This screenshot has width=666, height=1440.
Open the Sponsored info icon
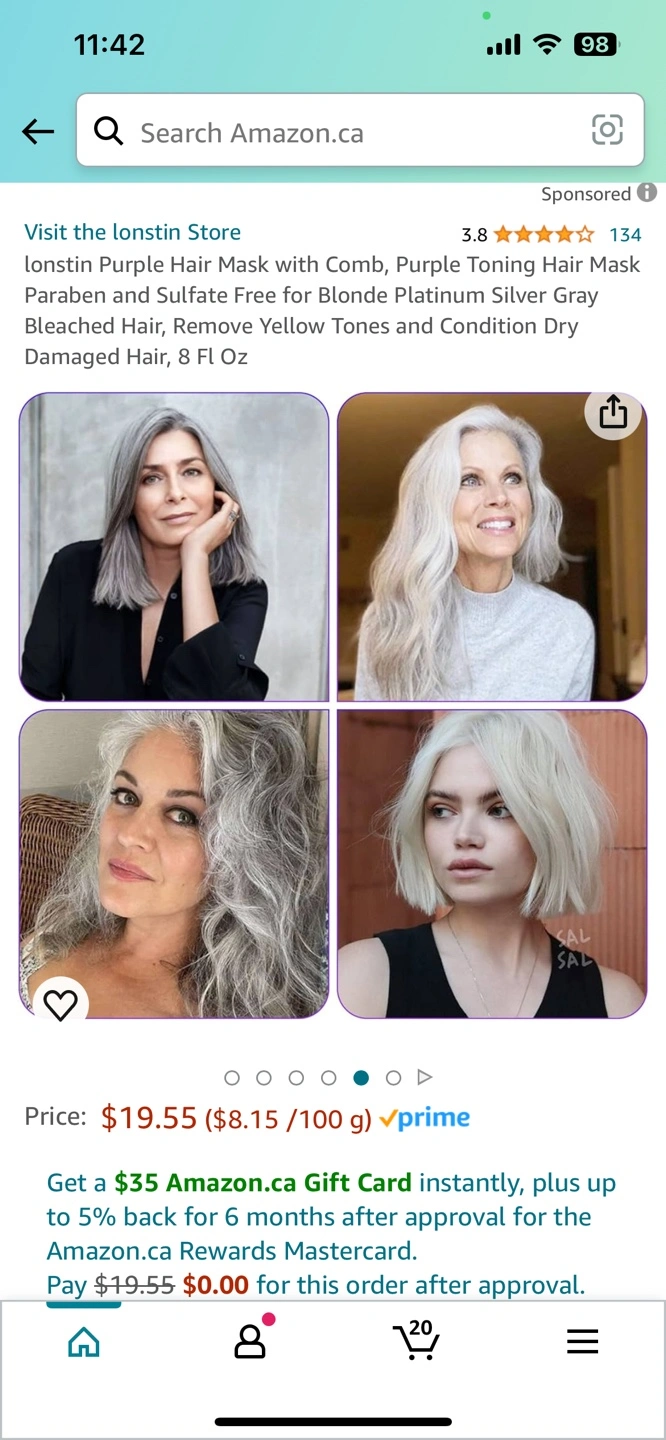[x=647, y=193]
